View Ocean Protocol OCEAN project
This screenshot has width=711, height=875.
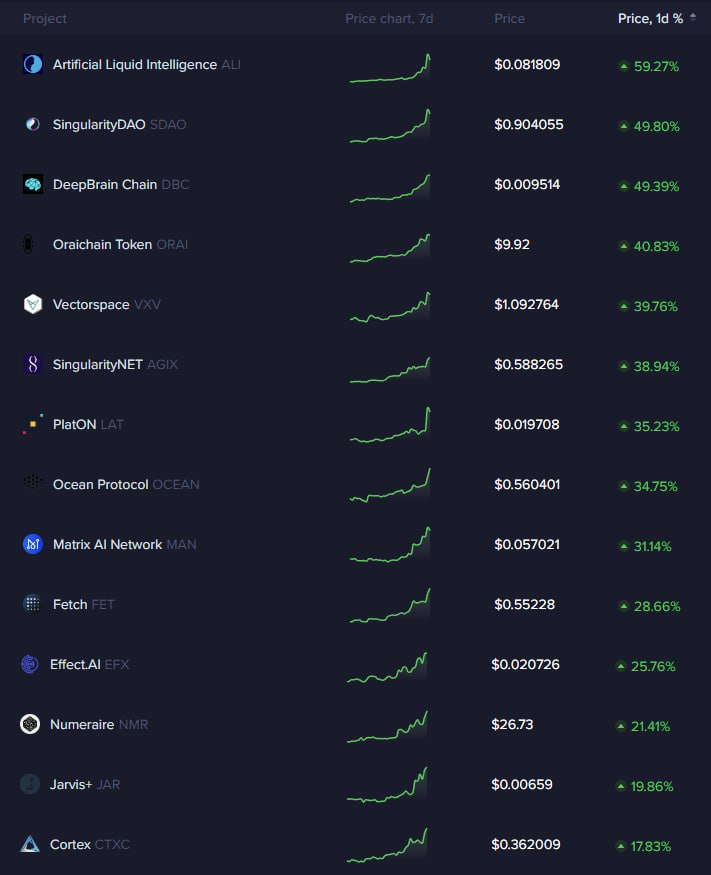coord(102,485)
